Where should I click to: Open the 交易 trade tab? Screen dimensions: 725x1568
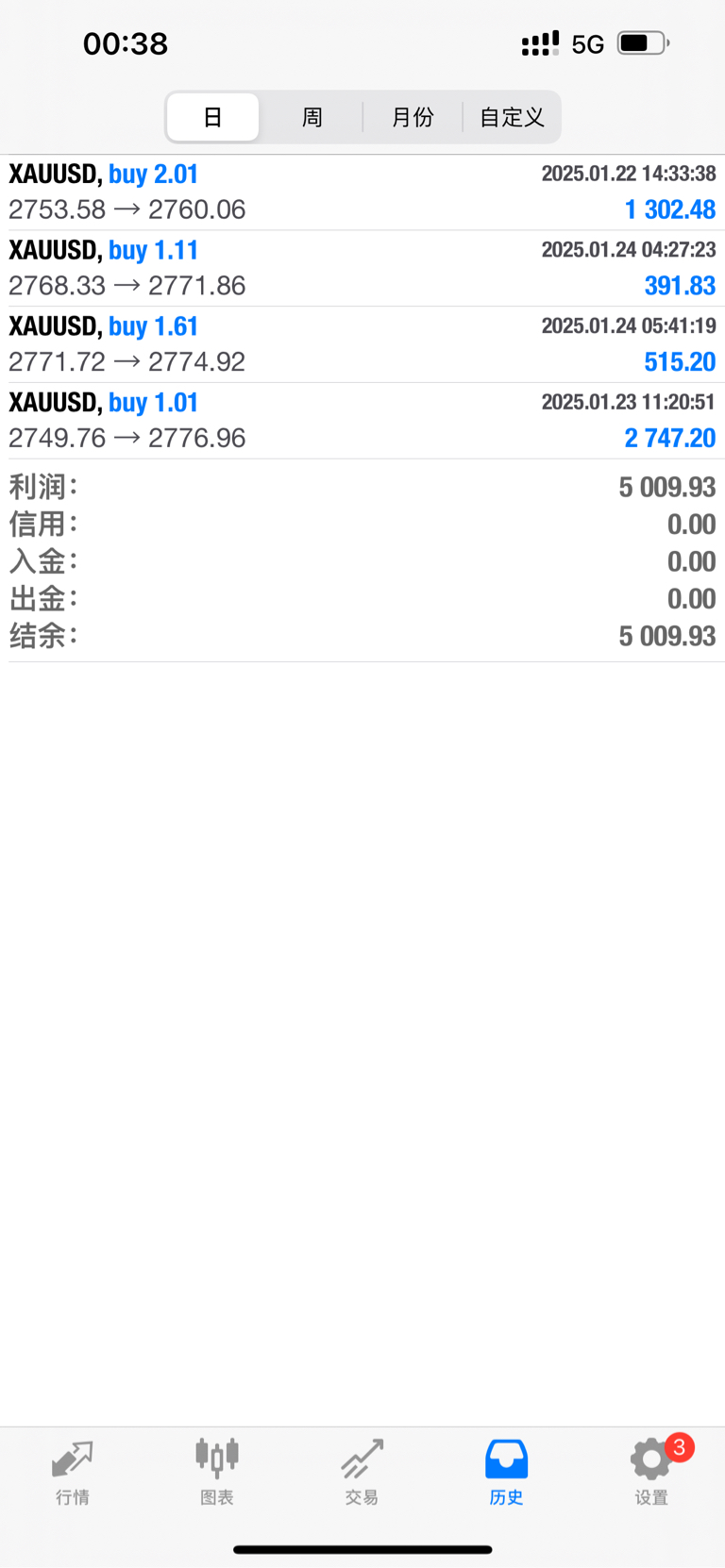pyautogui.click(x=362, y=1472)
